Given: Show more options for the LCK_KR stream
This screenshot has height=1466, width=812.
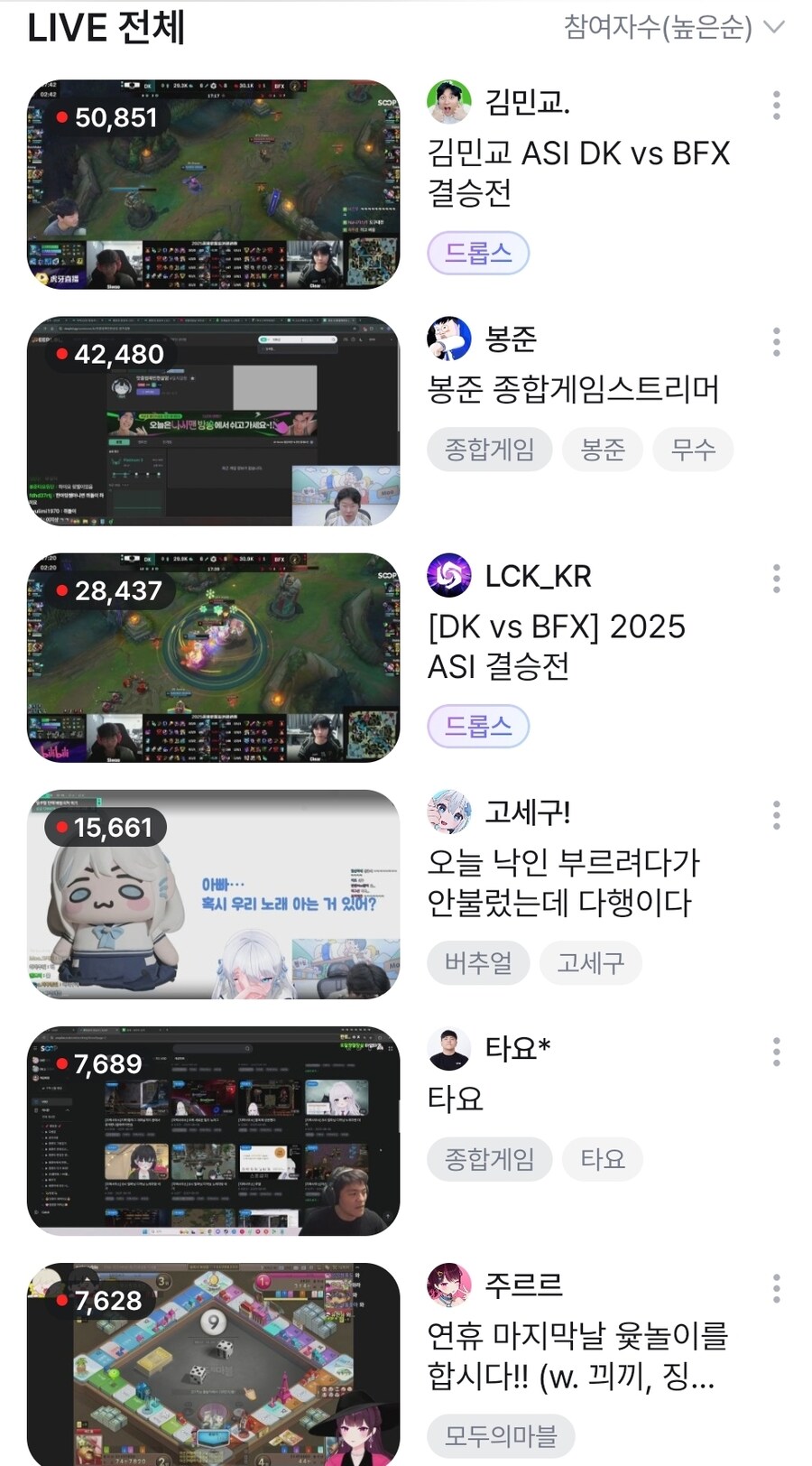Looking at the screenshot, I should 776,579.
